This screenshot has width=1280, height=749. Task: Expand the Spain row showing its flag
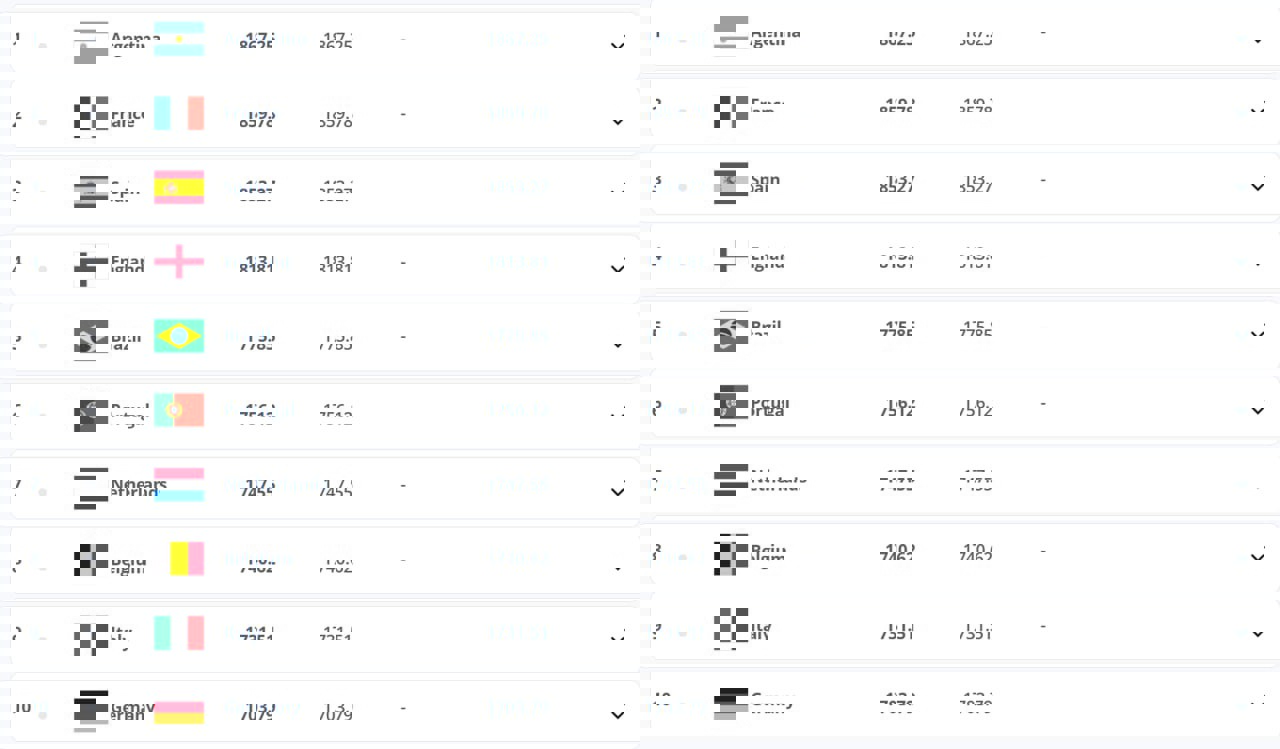click(618, 187)
